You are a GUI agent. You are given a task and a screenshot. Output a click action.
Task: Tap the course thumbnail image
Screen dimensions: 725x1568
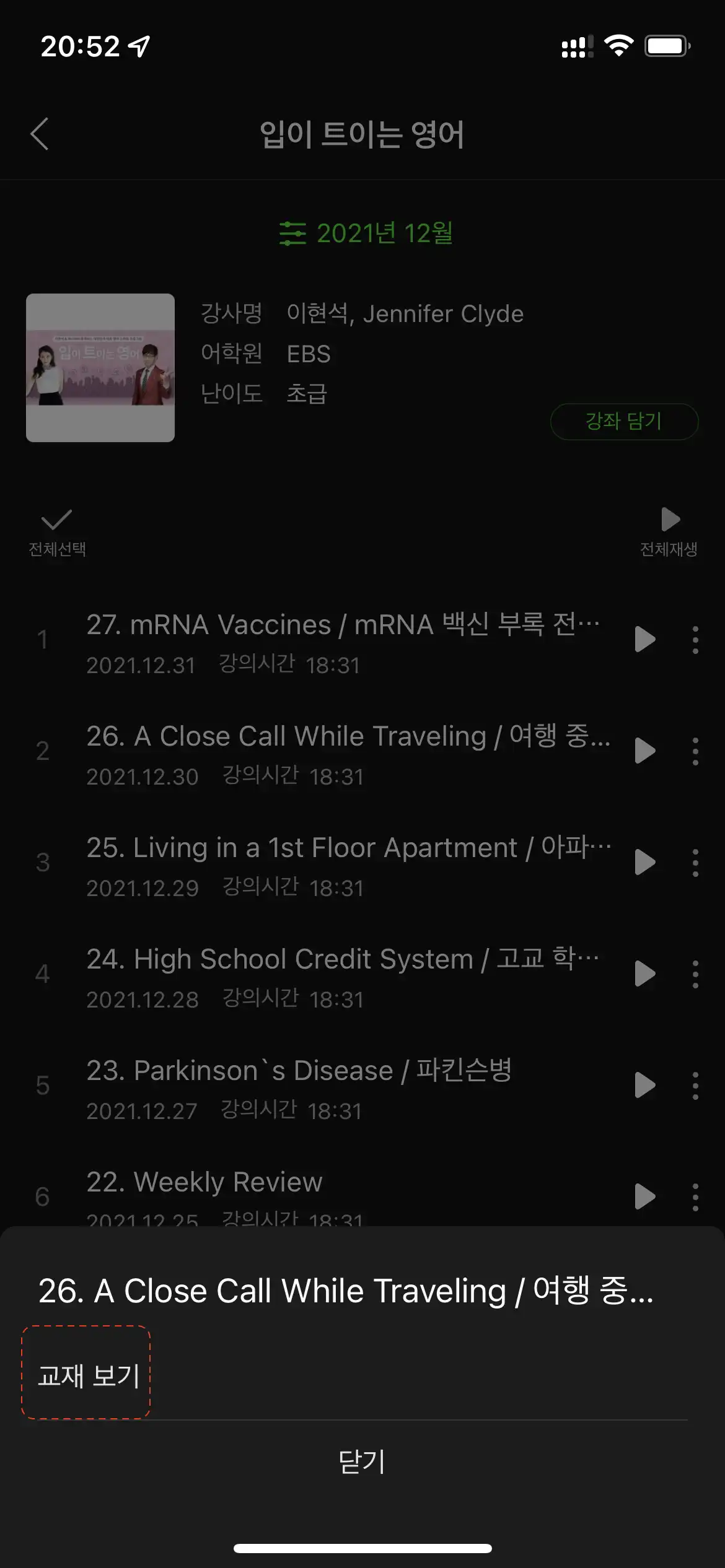tap(100, 367)
